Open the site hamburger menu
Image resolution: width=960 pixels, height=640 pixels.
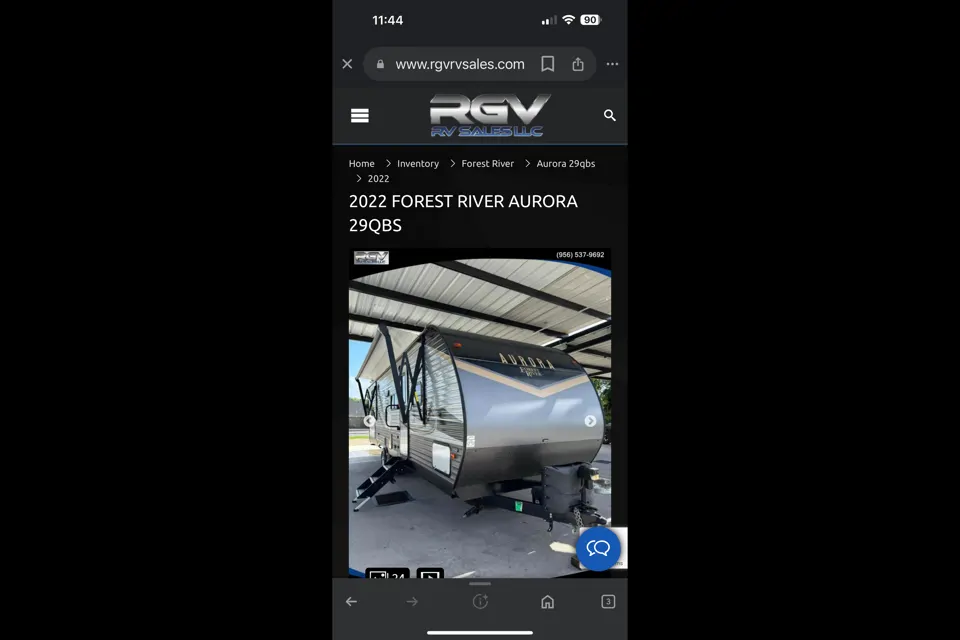click(360, 116)
